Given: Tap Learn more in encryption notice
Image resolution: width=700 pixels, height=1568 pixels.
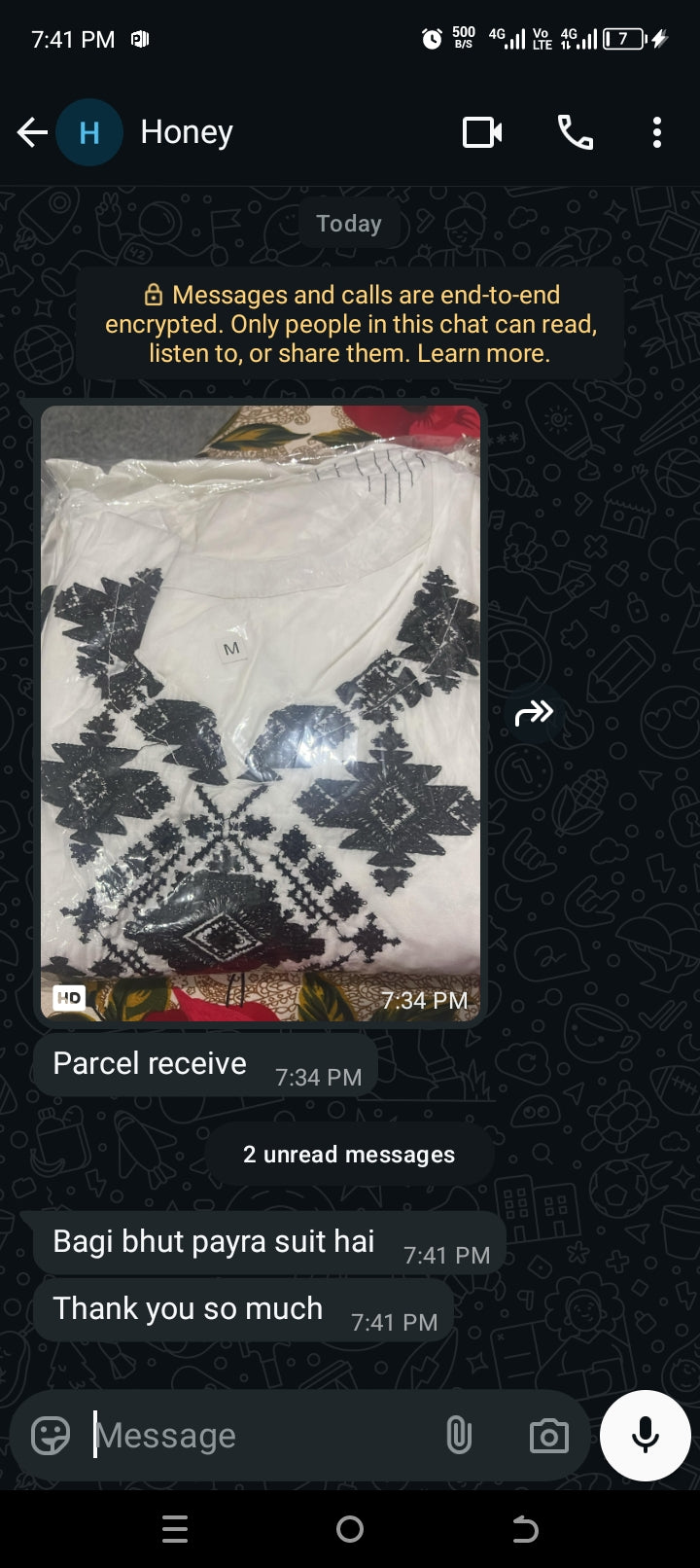Looking at the screenshot, I should pos(483,353).
